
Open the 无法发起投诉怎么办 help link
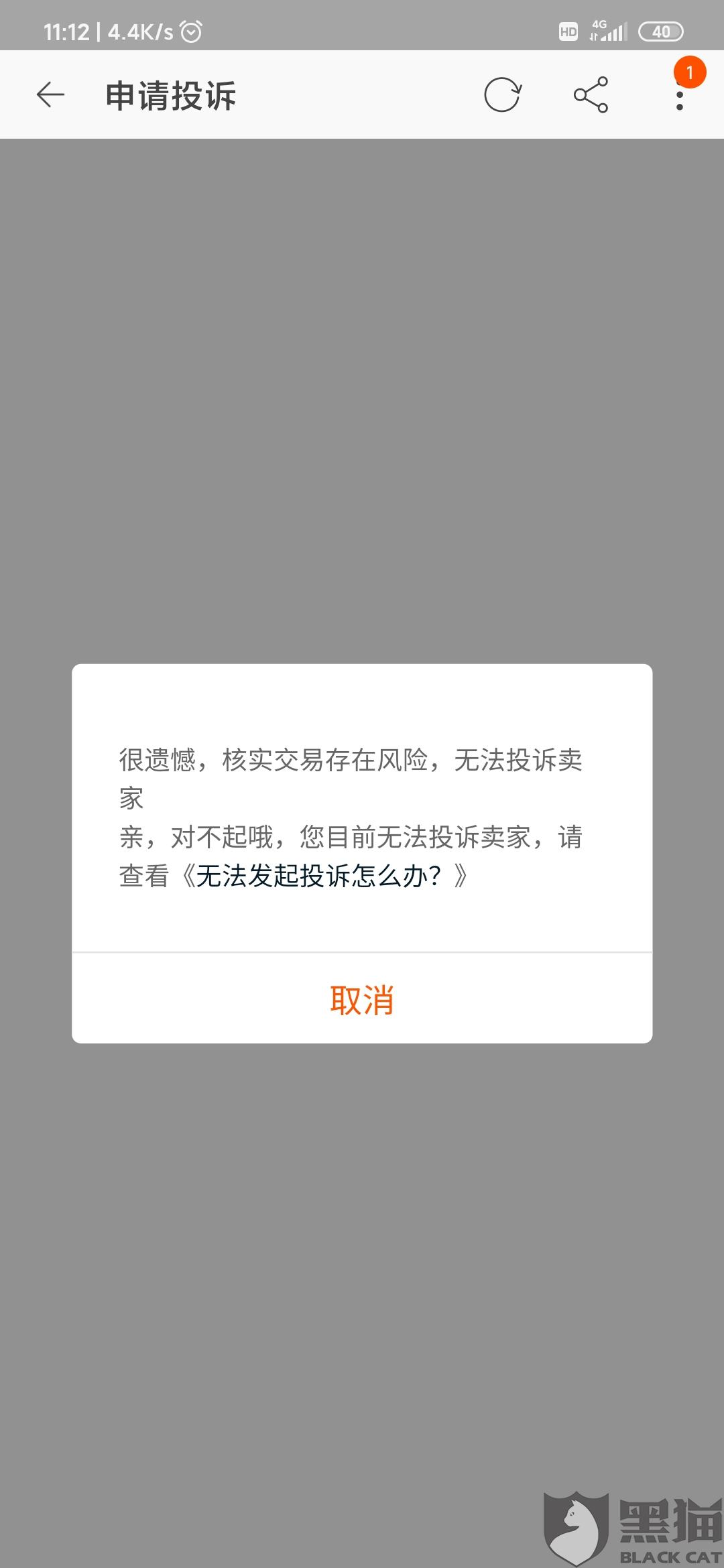tap(324, 876)
